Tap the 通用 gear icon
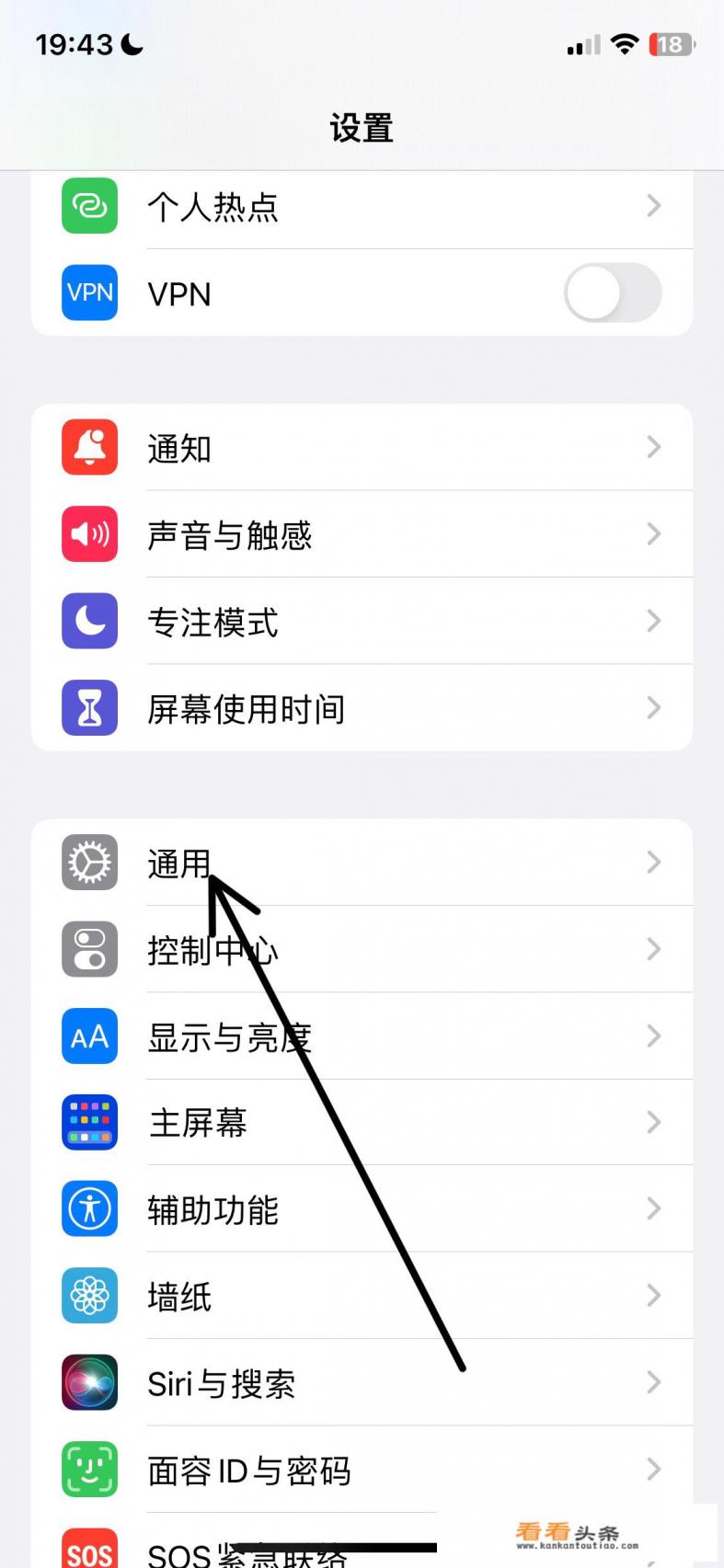 89,863
